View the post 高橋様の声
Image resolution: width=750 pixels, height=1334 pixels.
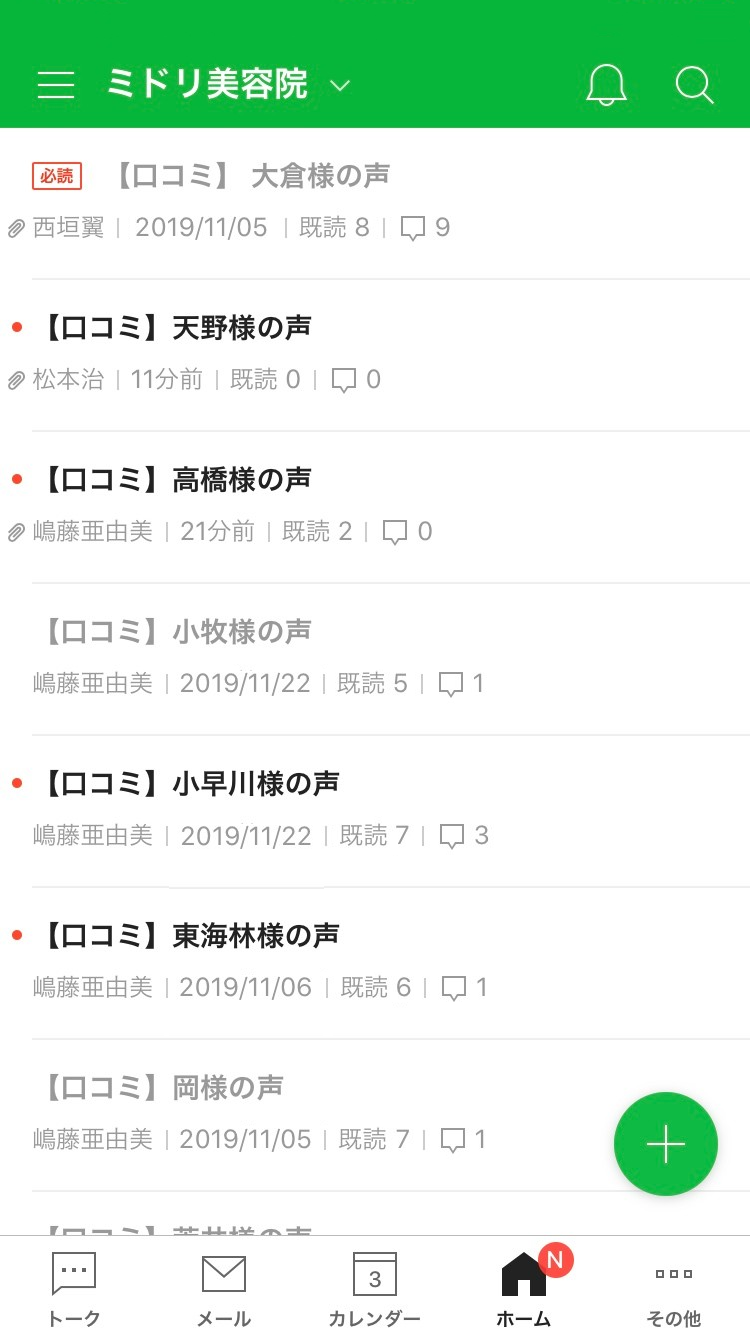coord(242,480)
